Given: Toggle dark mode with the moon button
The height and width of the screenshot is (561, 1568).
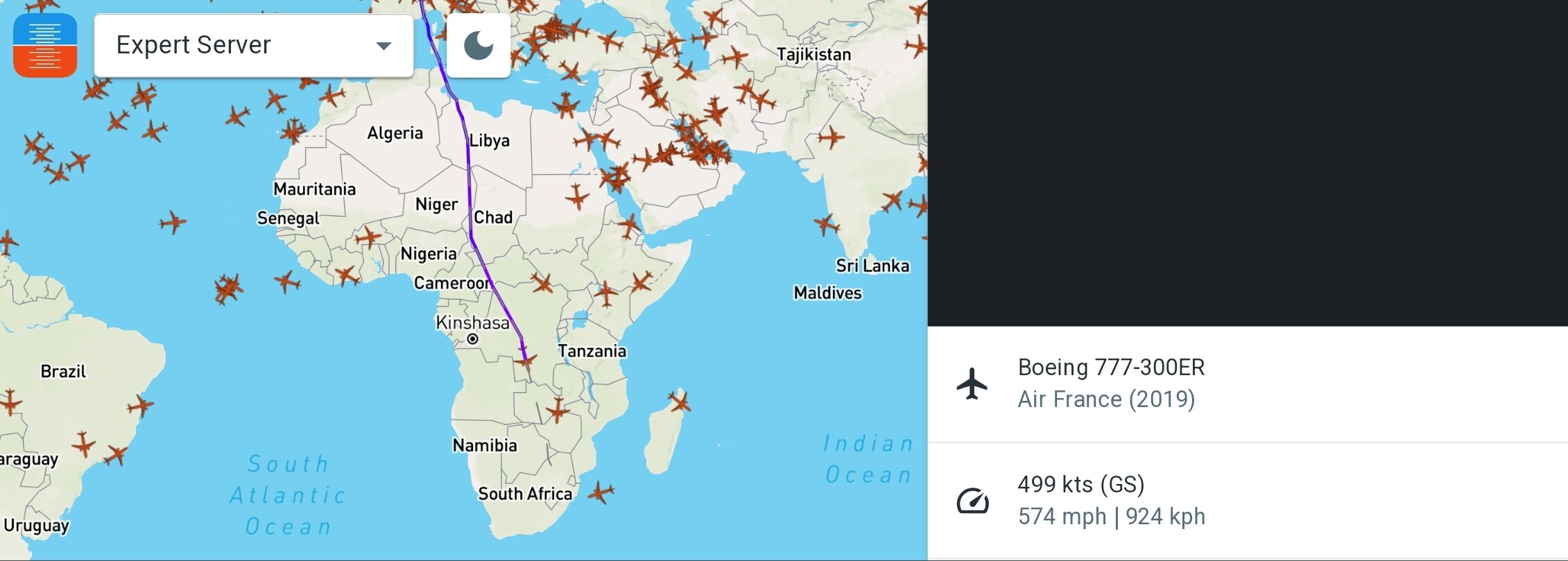Looking at the screenshot, I should click(x=479, y=45).
